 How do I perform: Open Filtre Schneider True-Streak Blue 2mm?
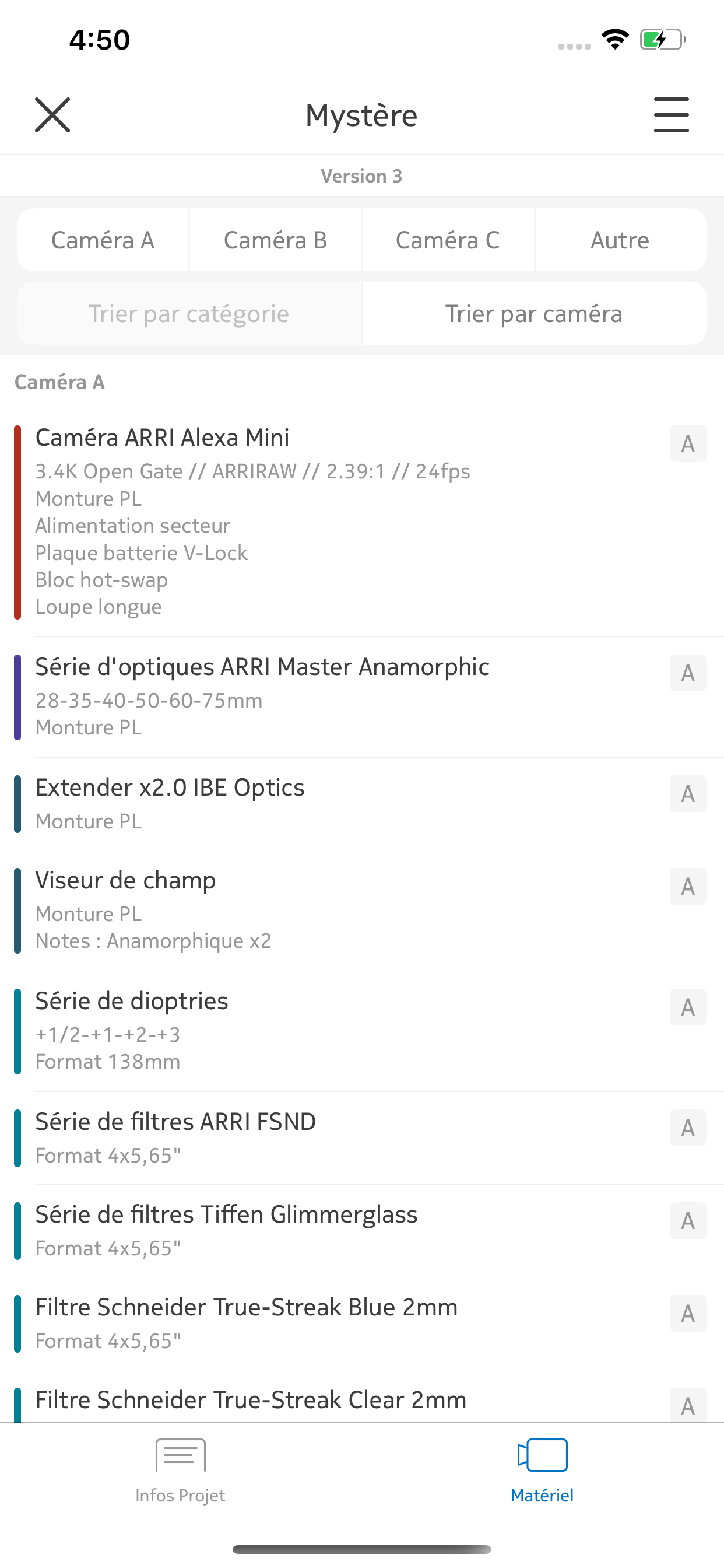click(362, 1324)
